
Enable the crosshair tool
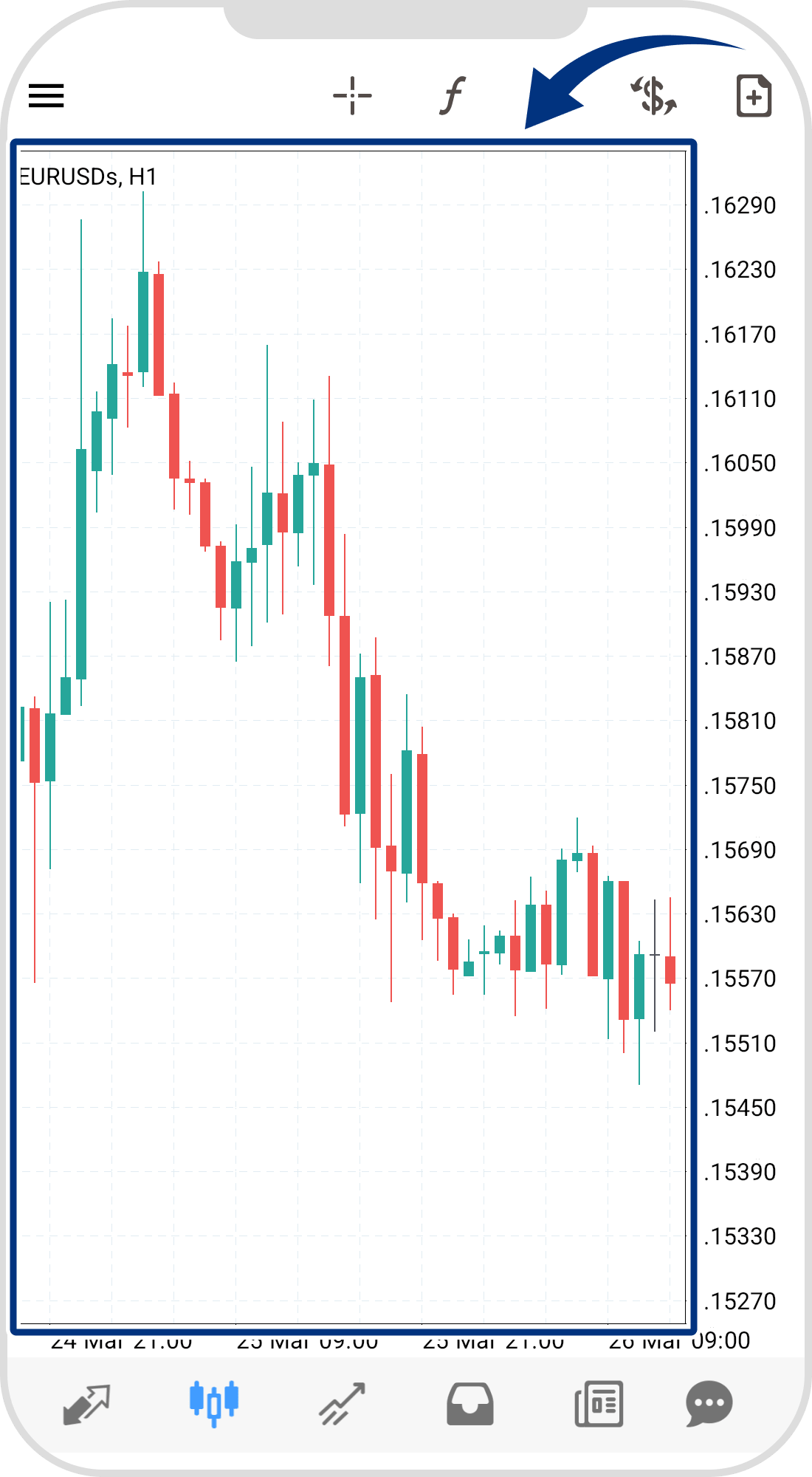[352, 95]
